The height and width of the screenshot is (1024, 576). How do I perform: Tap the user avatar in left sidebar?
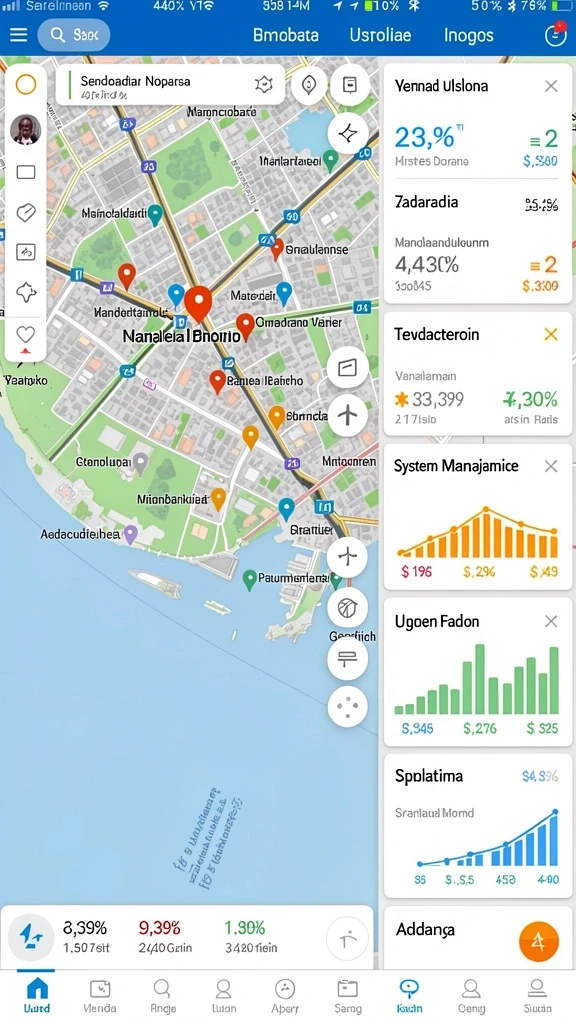[x=25, y=129]
